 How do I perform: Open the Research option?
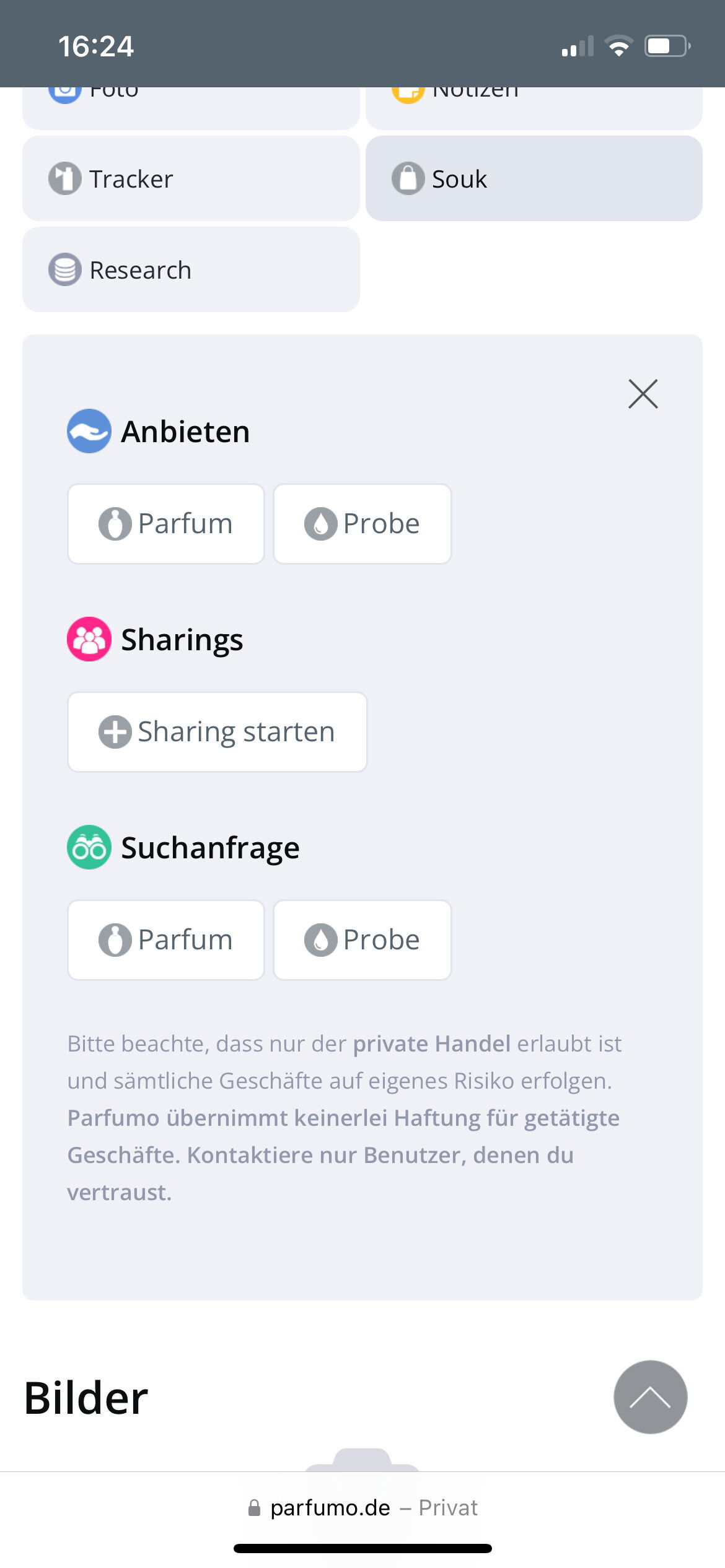191,269
